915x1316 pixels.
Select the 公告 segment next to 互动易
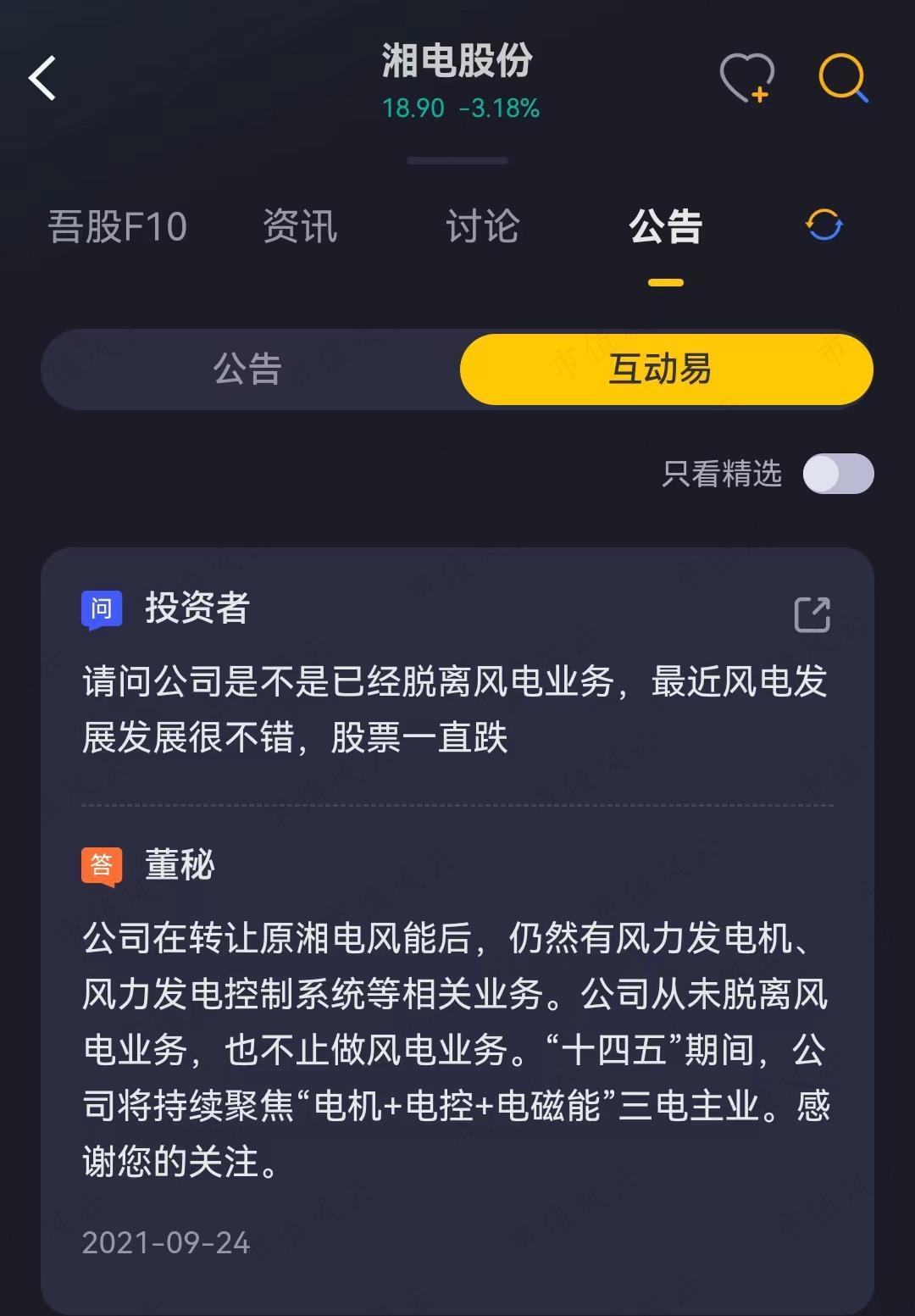coord(247,369)
